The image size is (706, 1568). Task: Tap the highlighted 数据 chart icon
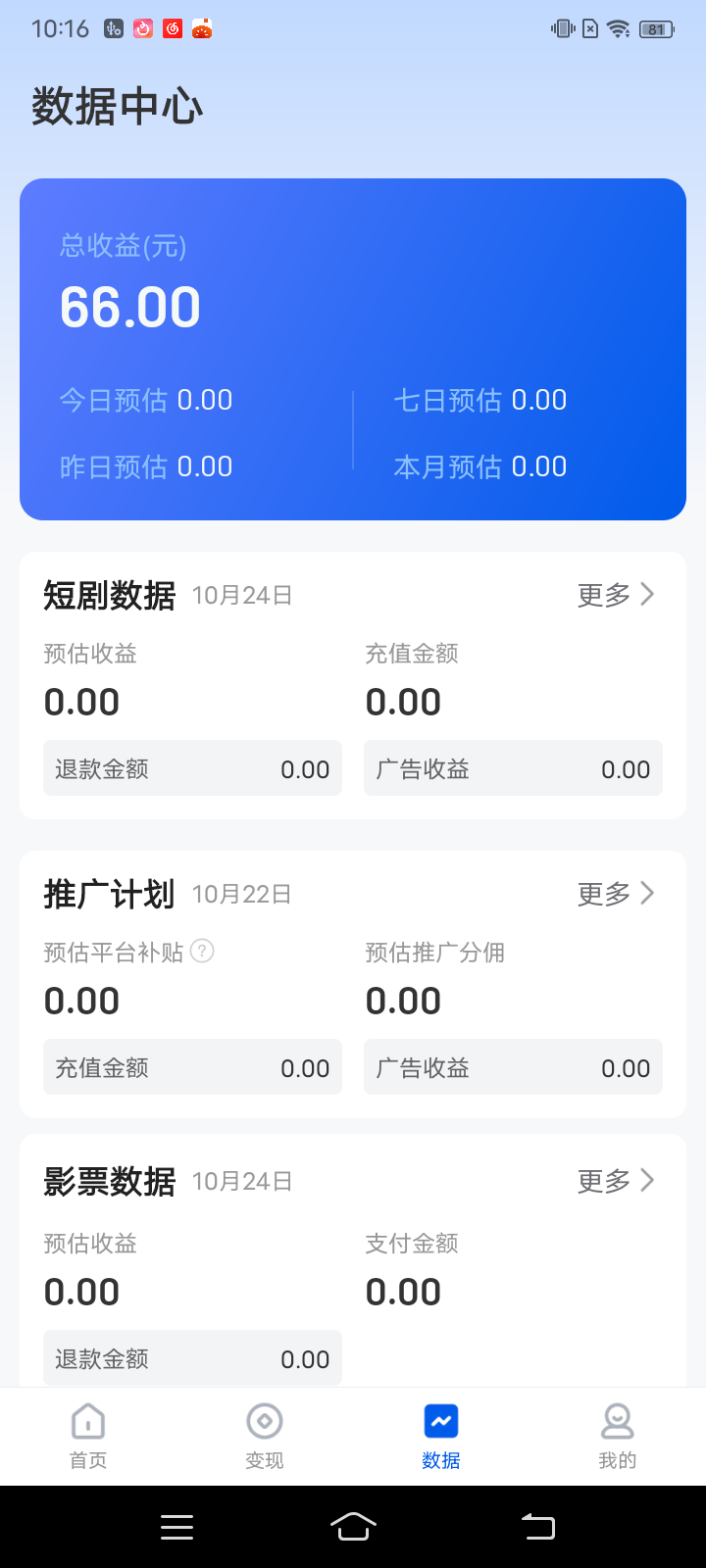coord(440,1421)
